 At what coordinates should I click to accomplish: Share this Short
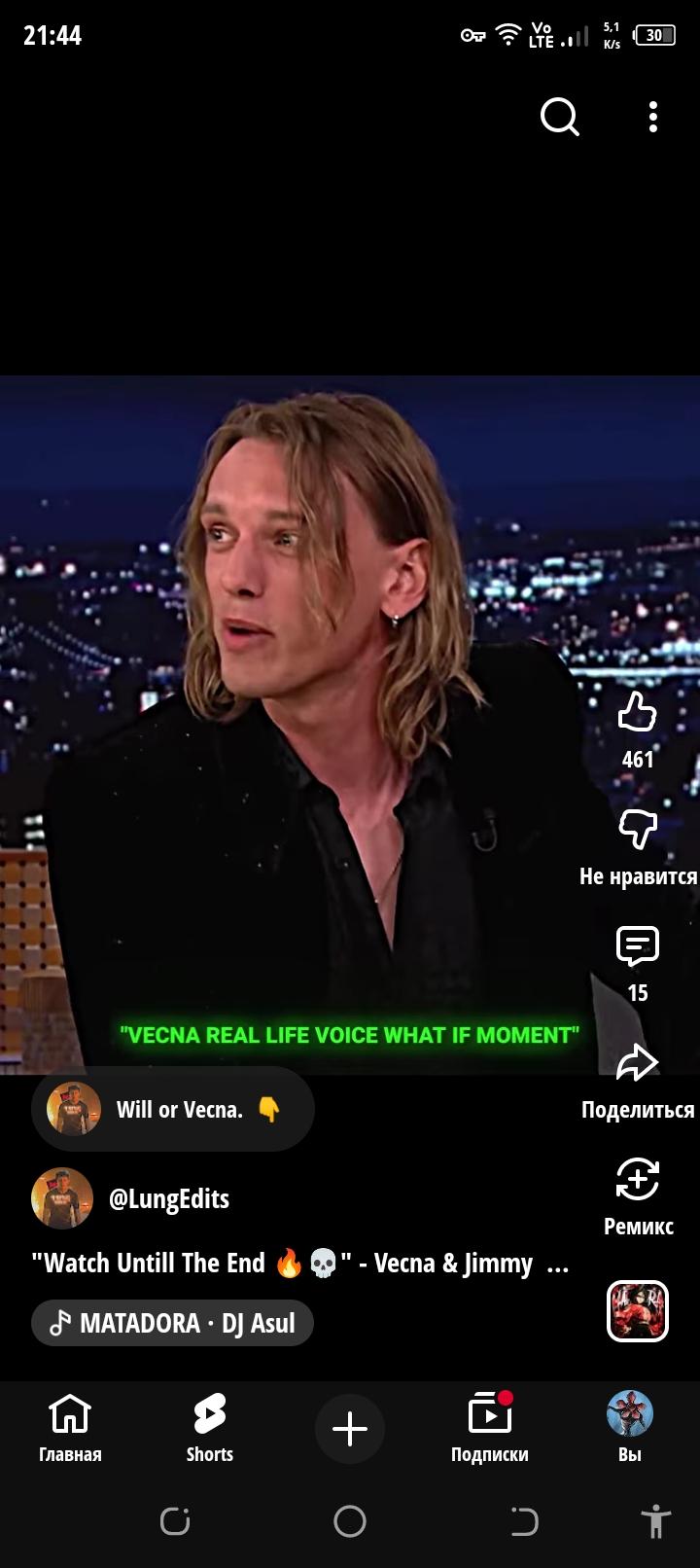point(638,1063)
